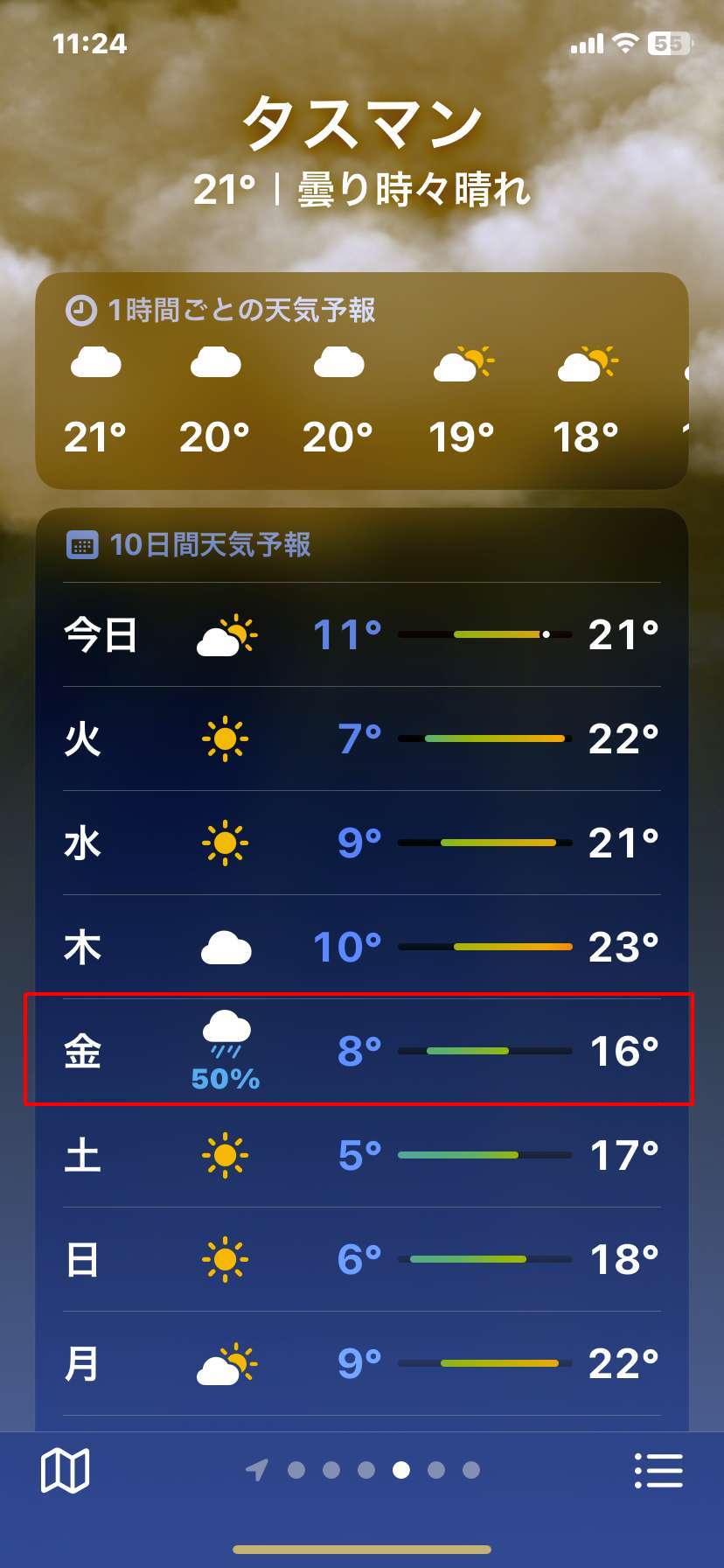The image size is (724, 1568).
Task: Open the 木 (Thursday) forecast row
Action: click(x=362, y=947)
